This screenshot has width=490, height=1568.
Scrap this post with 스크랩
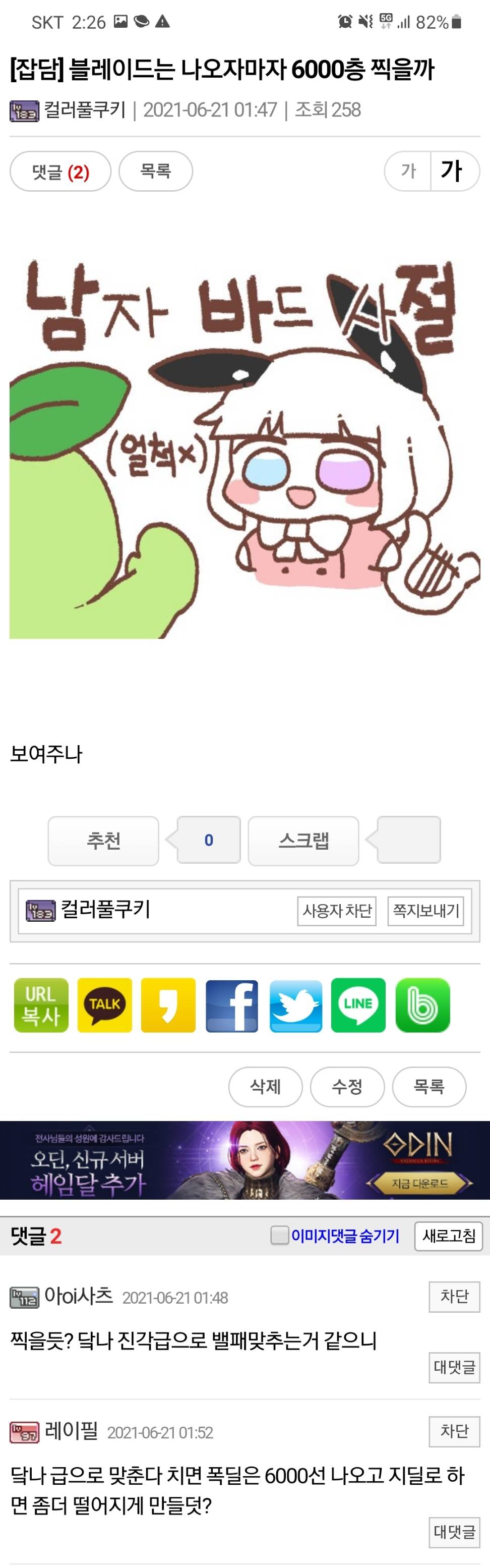303,841
